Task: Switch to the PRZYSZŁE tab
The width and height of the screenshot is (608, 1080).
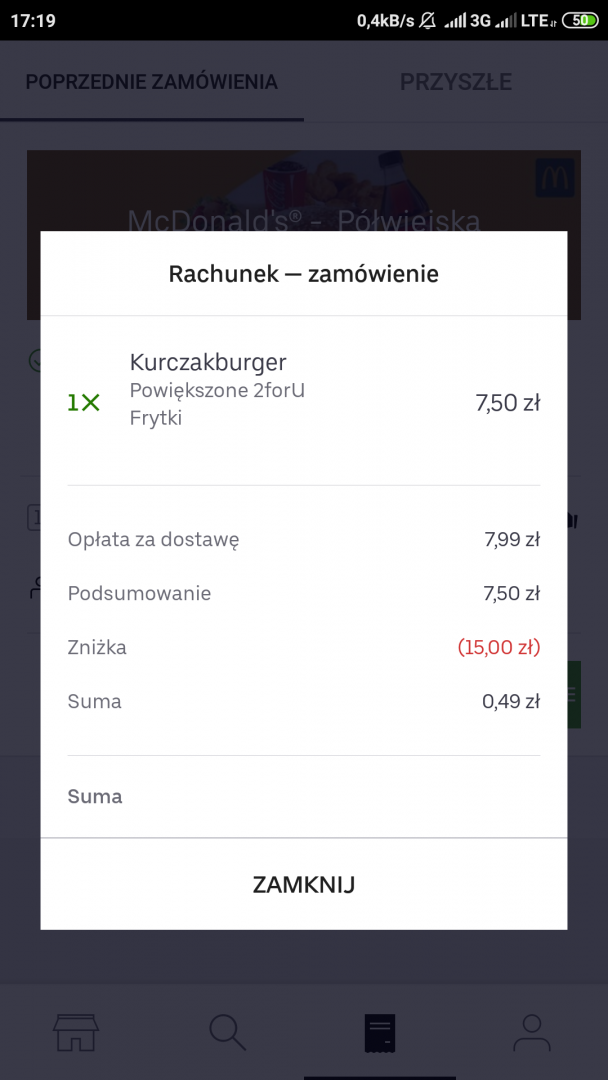Action: 456,82
